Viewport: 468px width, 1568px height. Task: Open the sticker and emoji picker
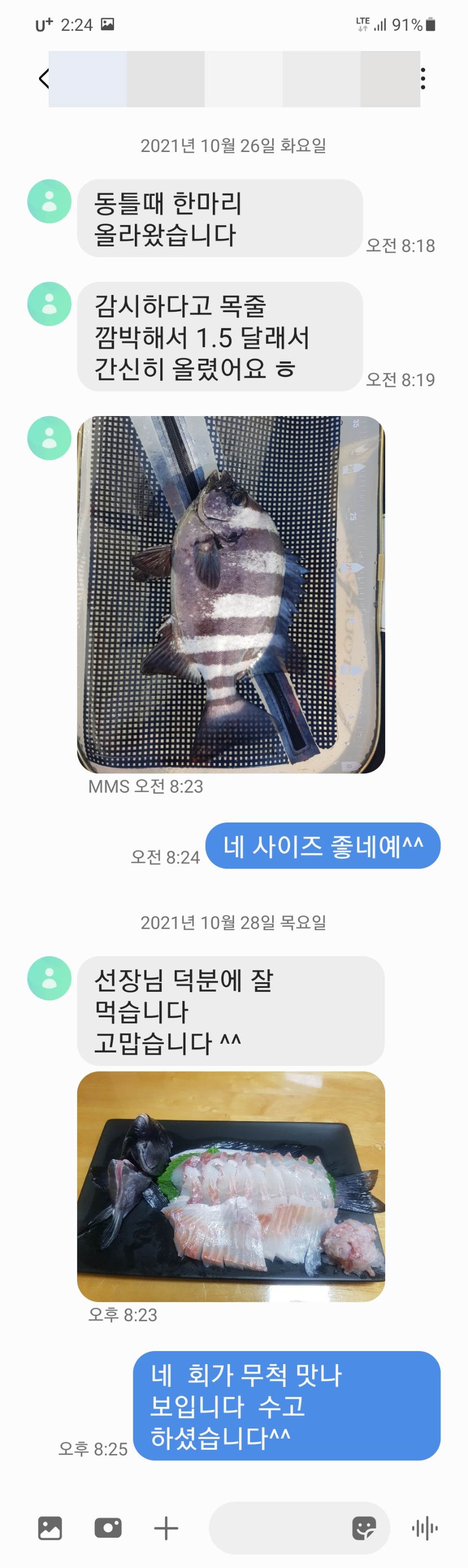point(364,1528)
